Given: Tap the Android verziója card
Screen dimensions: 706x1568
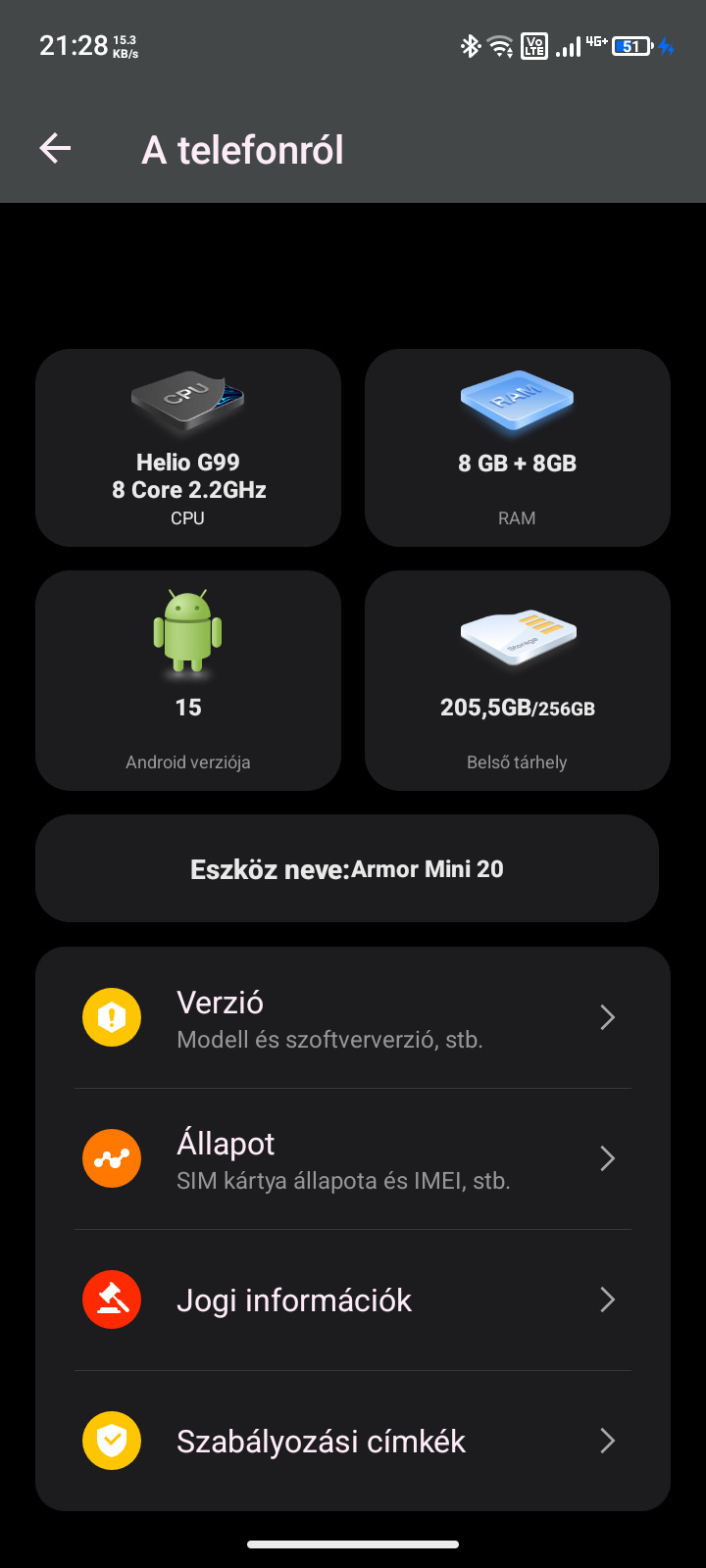Looking at the screenshot, I should tap(188, 681).
